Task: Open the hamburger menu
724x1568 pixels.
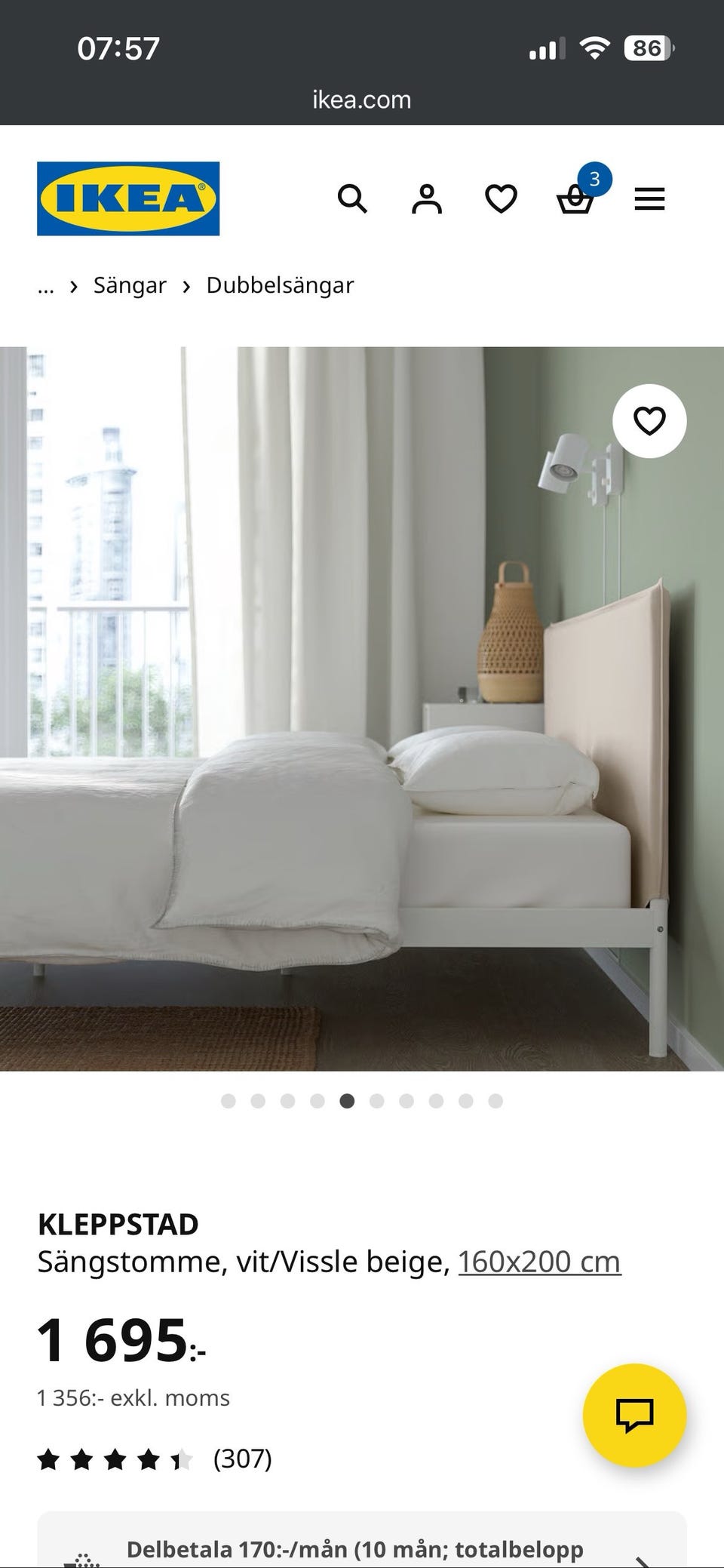Action: pos(649,199)
